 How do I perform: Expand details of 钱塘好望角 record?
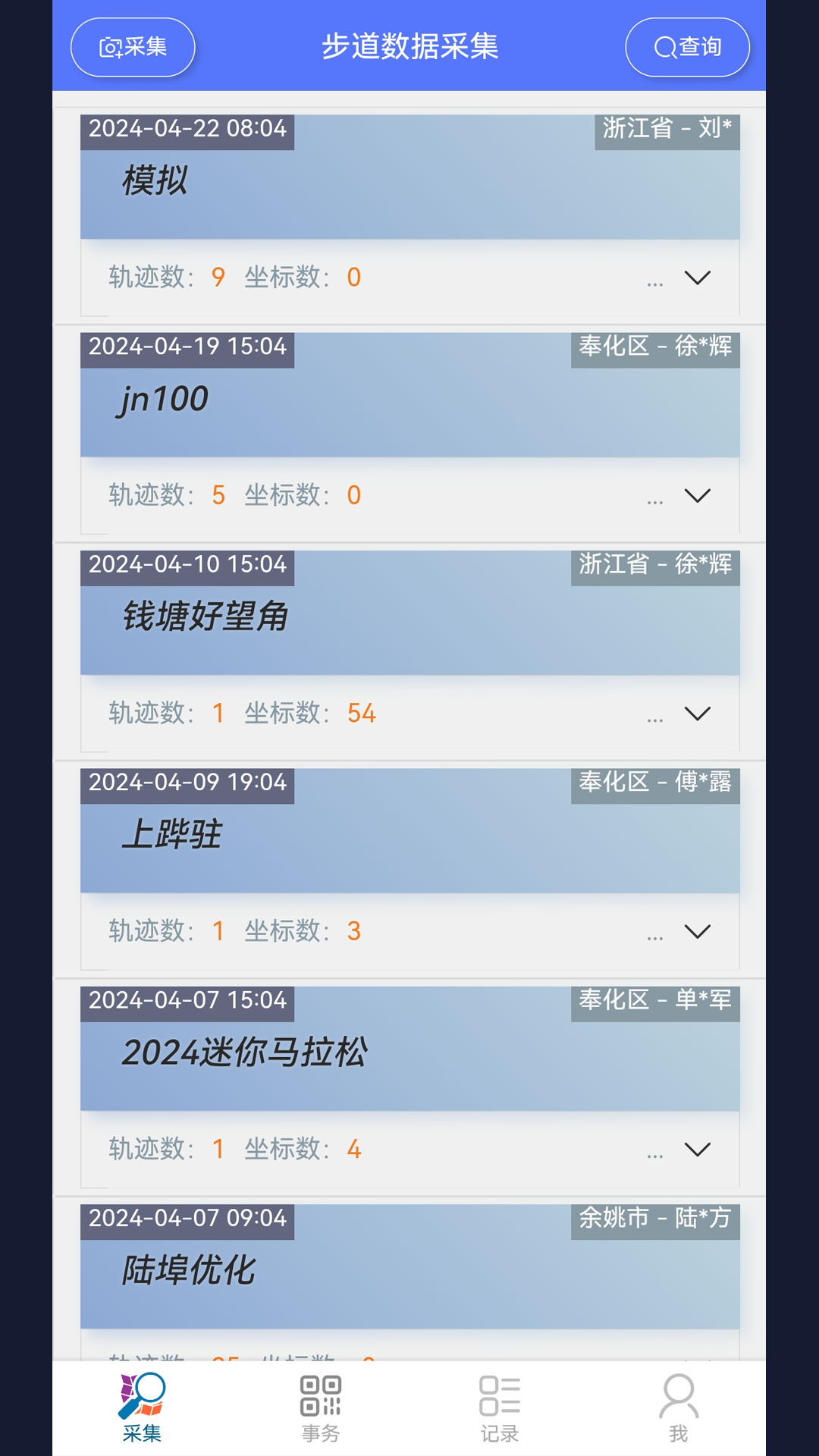pyautogui.click(x=698, y=714)
